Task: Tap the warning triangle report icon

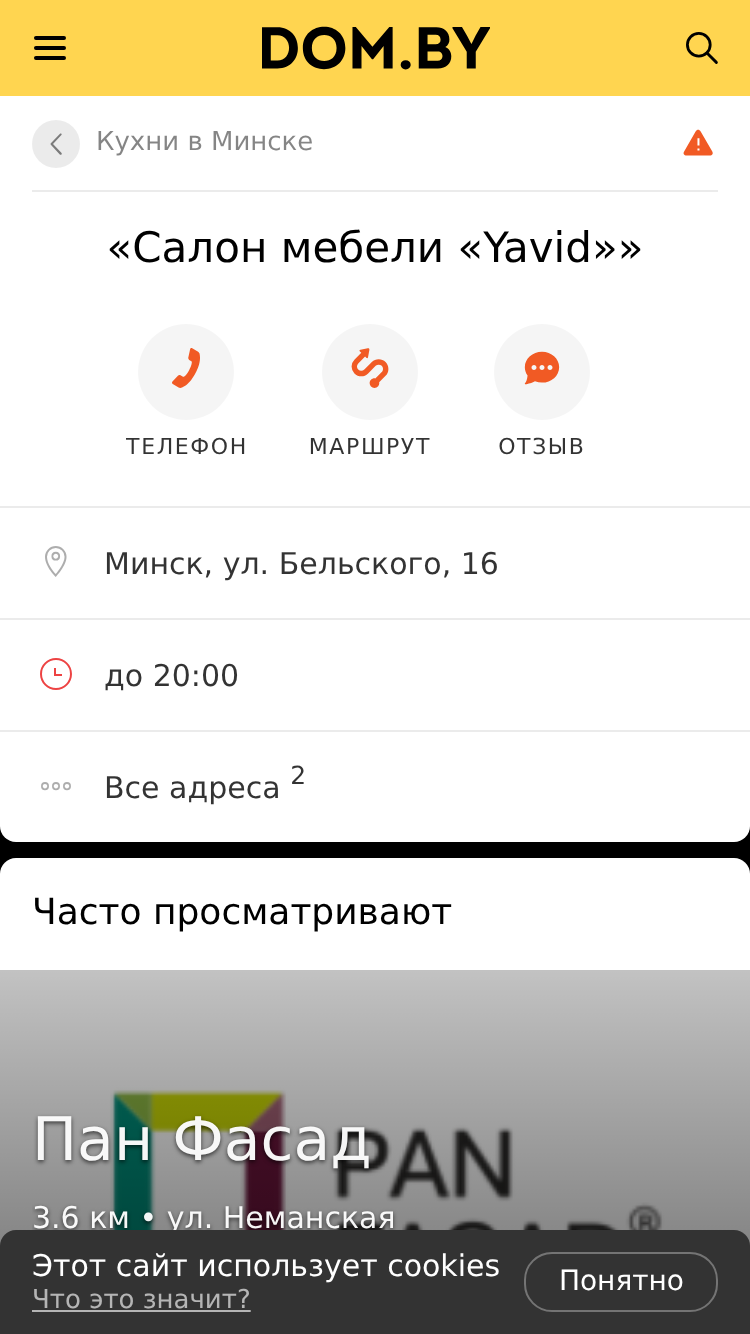Action: [698, 143]
